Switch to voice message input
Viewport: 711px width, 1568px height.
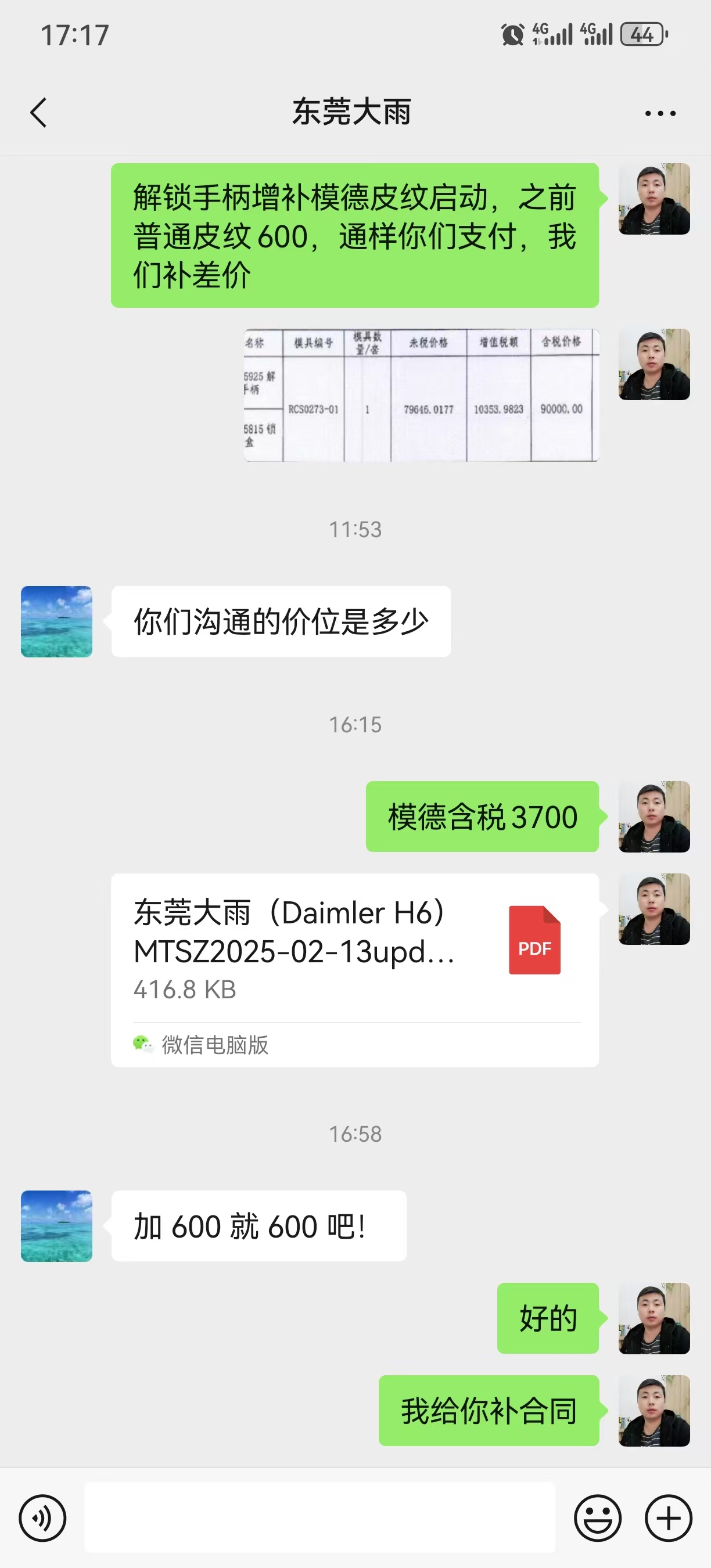(x=42, y=1518)
